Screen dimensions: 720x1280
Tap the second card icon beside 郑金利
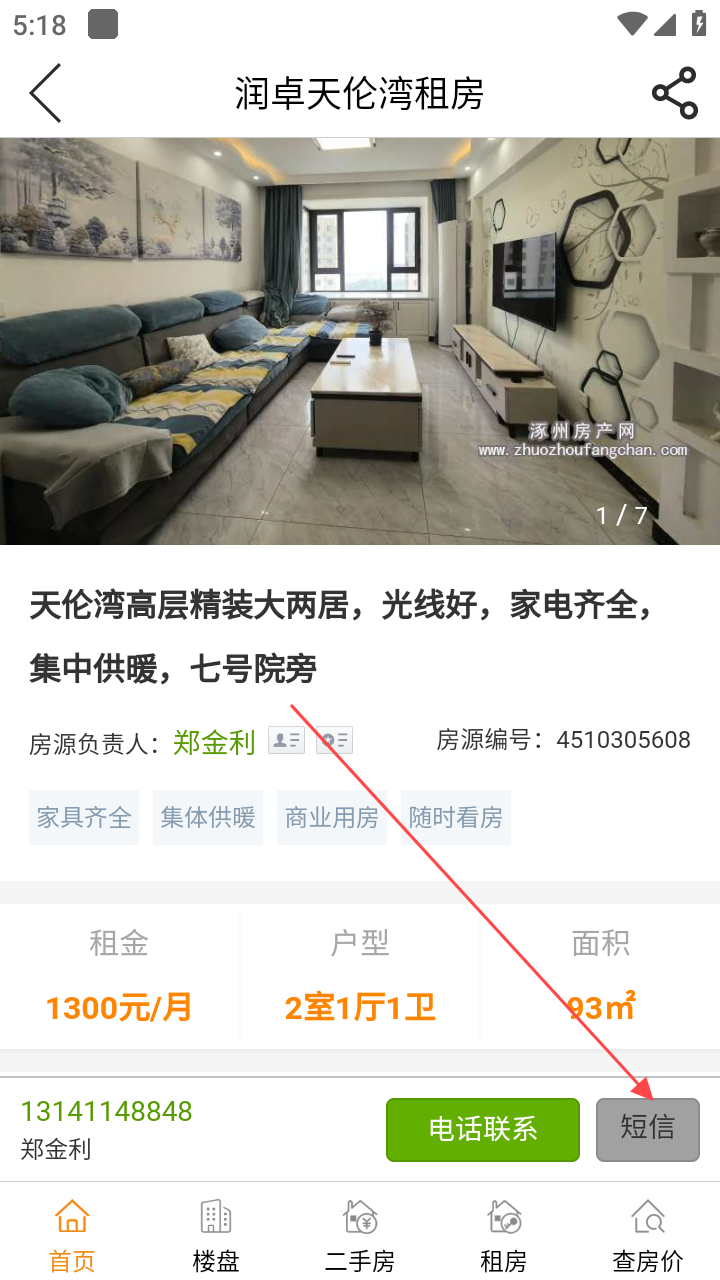pyautogui.click(x=334, y=741)
